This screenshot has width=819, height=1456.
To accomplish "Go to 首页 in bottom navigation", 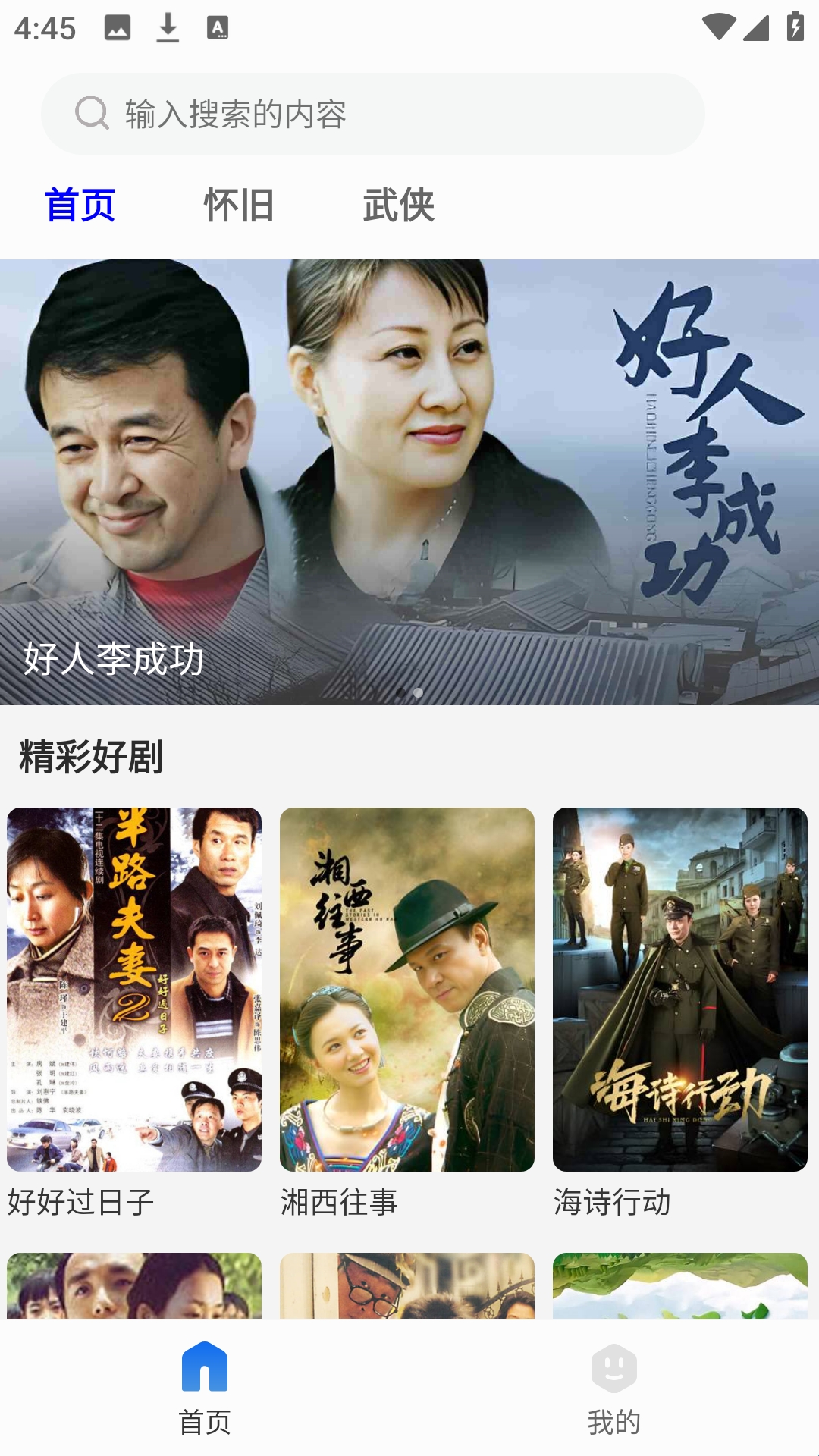I will (x=205, y=1388).
